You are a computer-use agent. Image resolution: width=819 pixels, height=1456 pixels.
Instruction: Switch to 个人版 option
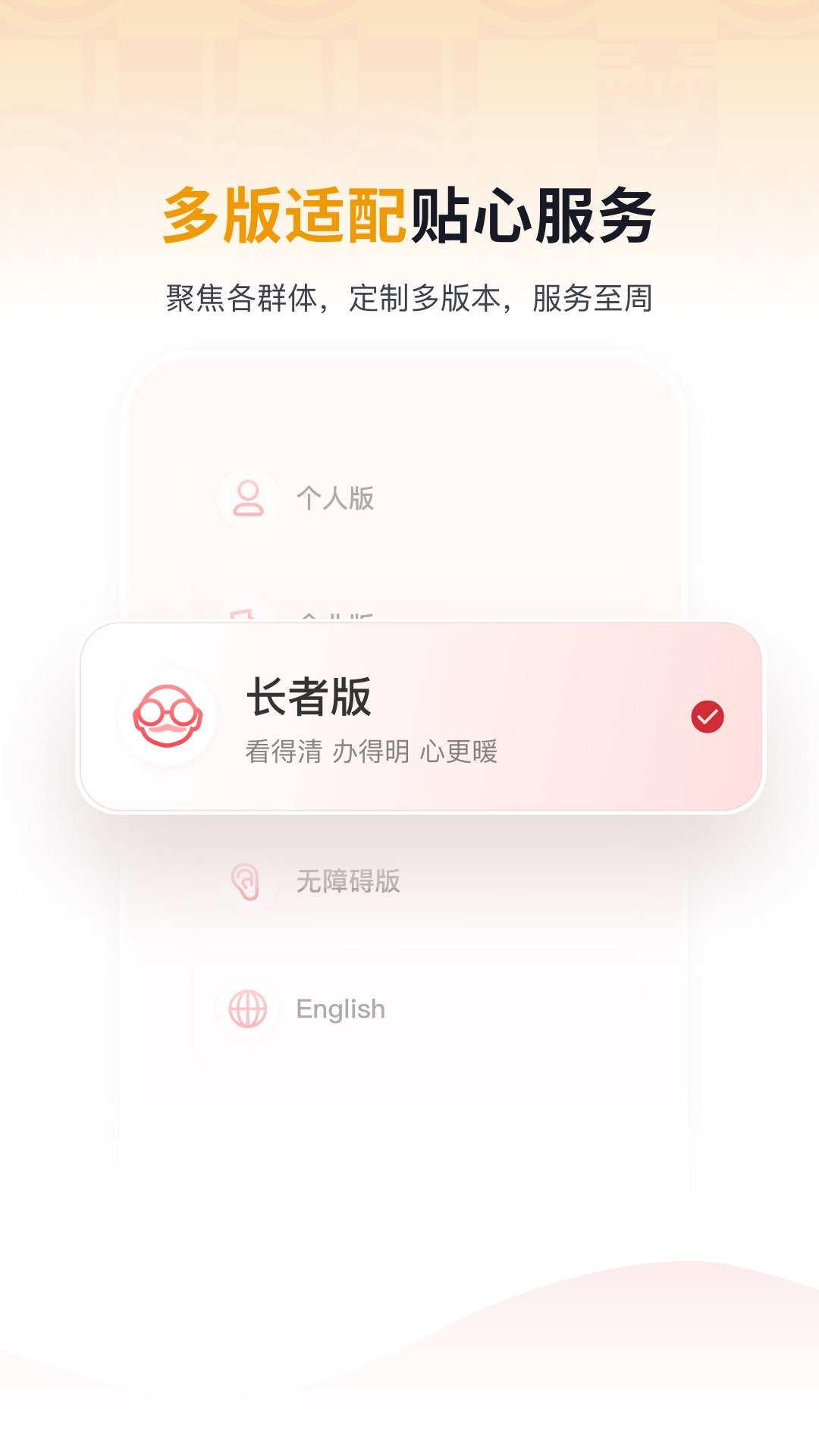337,497
